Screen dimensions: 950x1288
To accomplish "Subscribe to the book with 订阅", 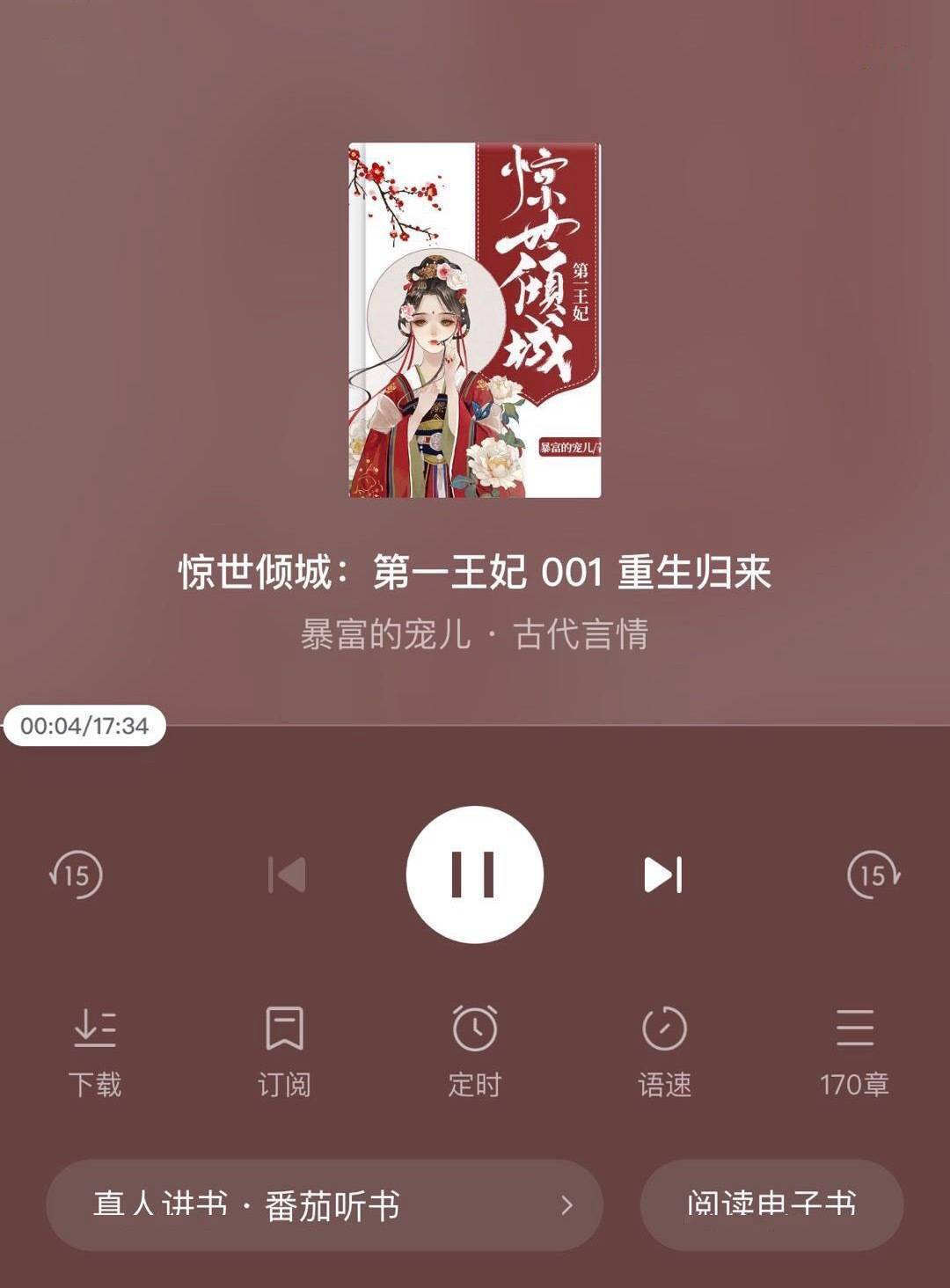I will point(284,1051).
